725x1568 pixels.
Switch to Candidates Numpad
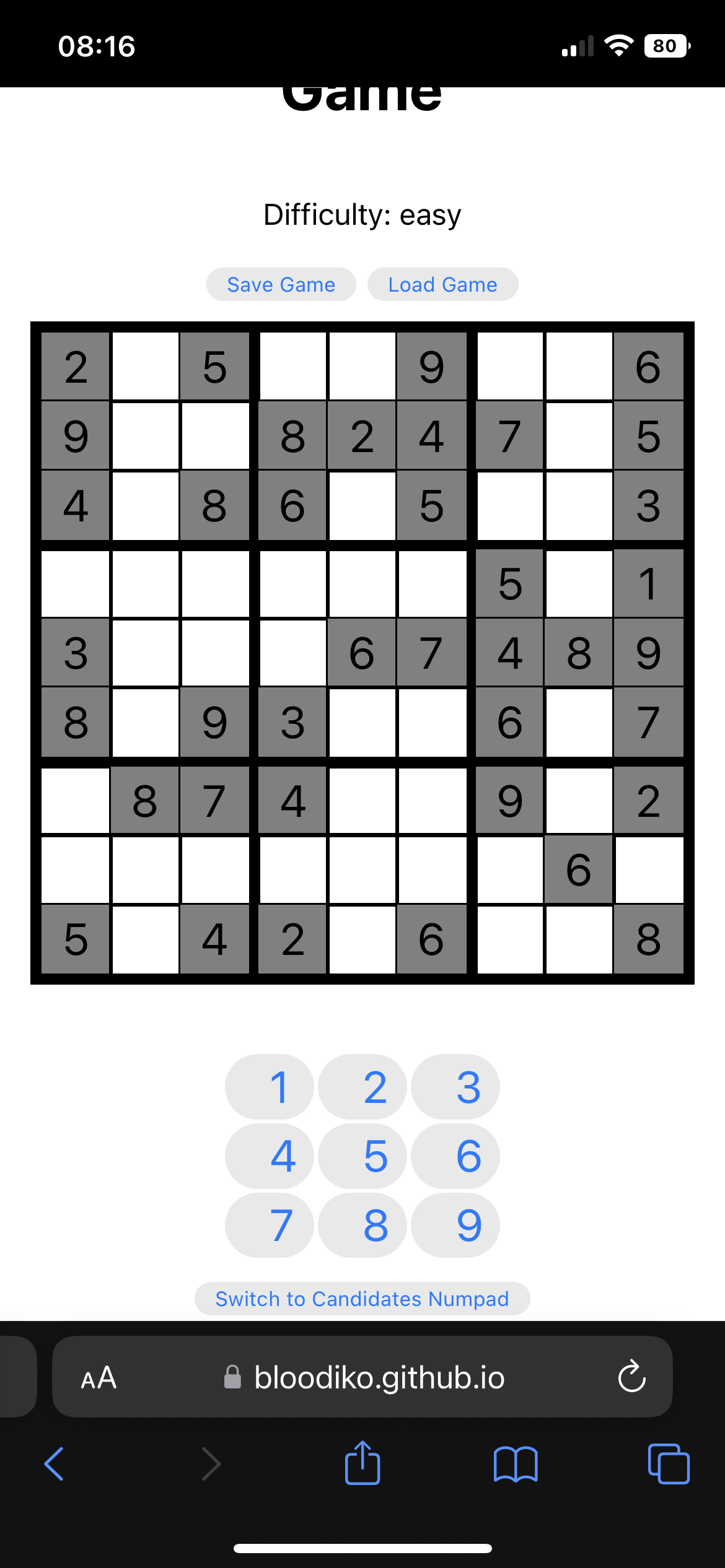pos(362,1299)
